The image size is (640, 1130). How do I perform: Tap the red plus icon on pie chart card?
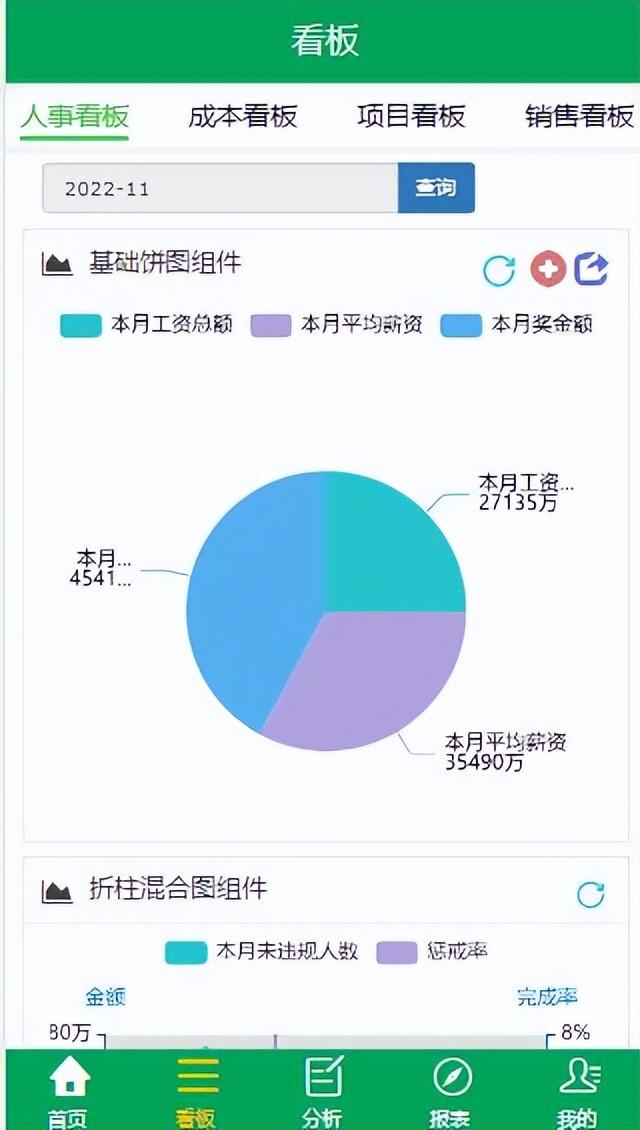pos(548,270)
